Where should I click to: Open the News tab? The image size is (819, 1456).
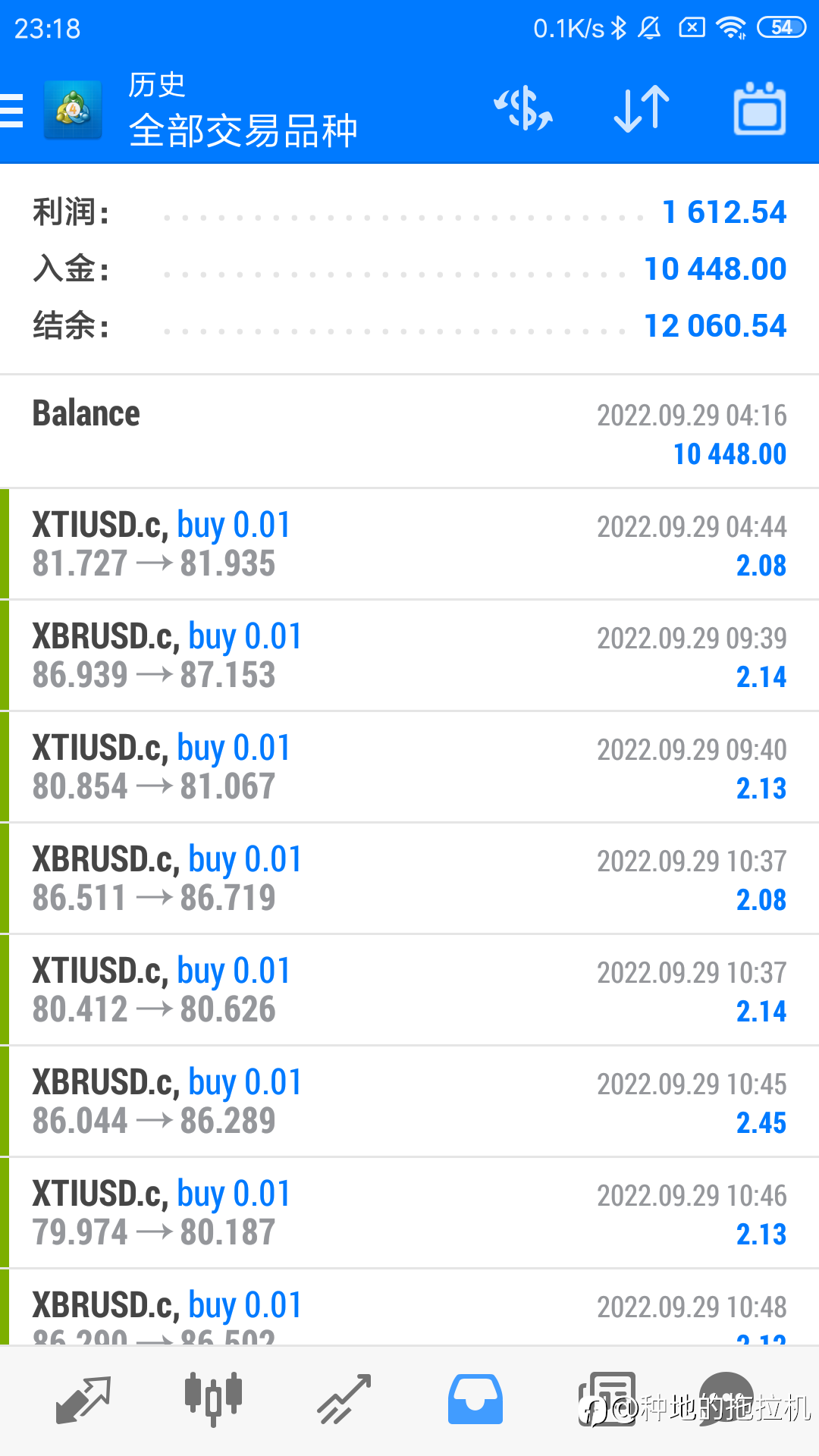coord(605,1399)
